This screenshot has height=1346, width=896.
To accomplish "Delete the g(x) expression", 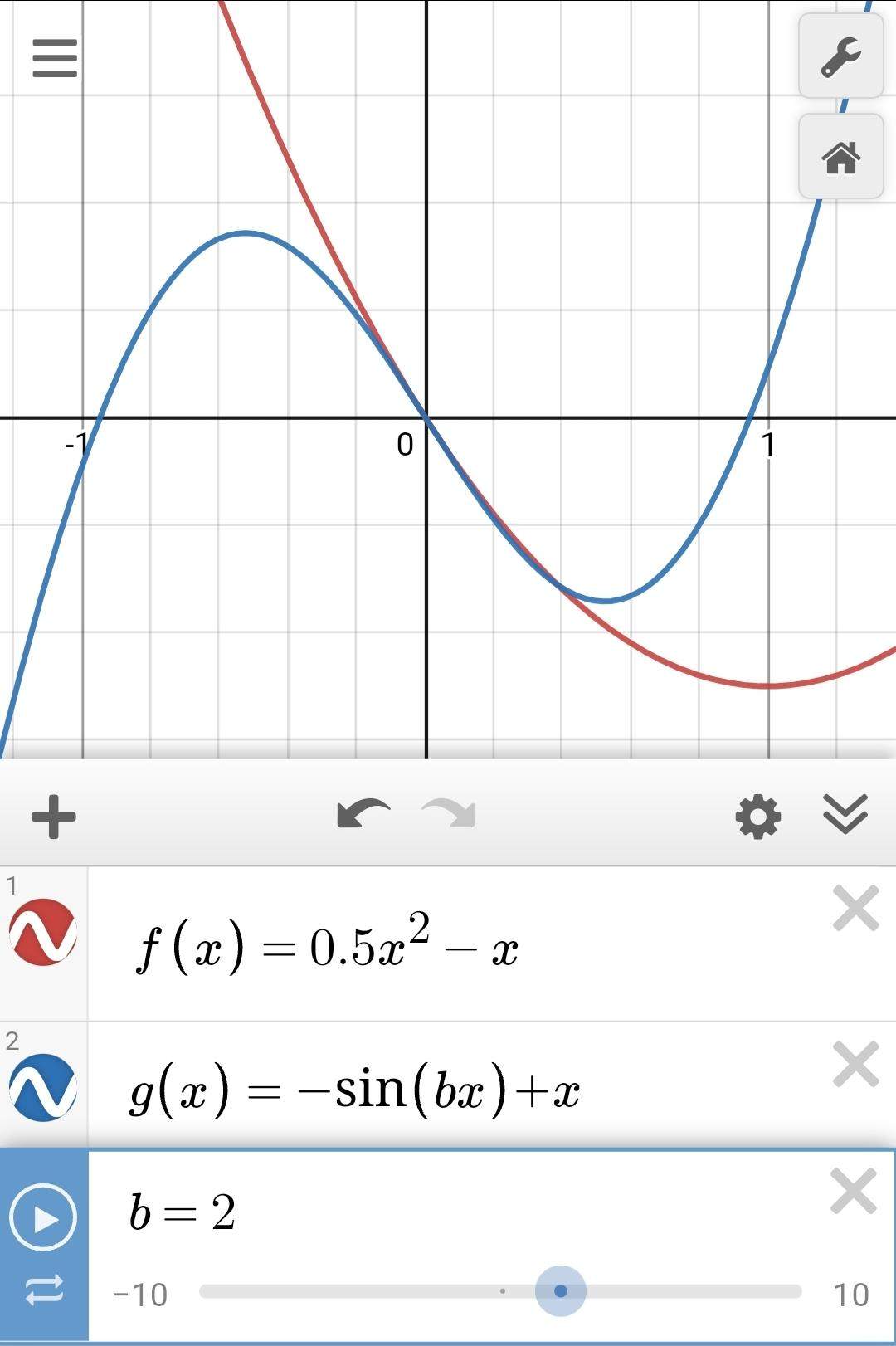I will tap(855, 1064).
